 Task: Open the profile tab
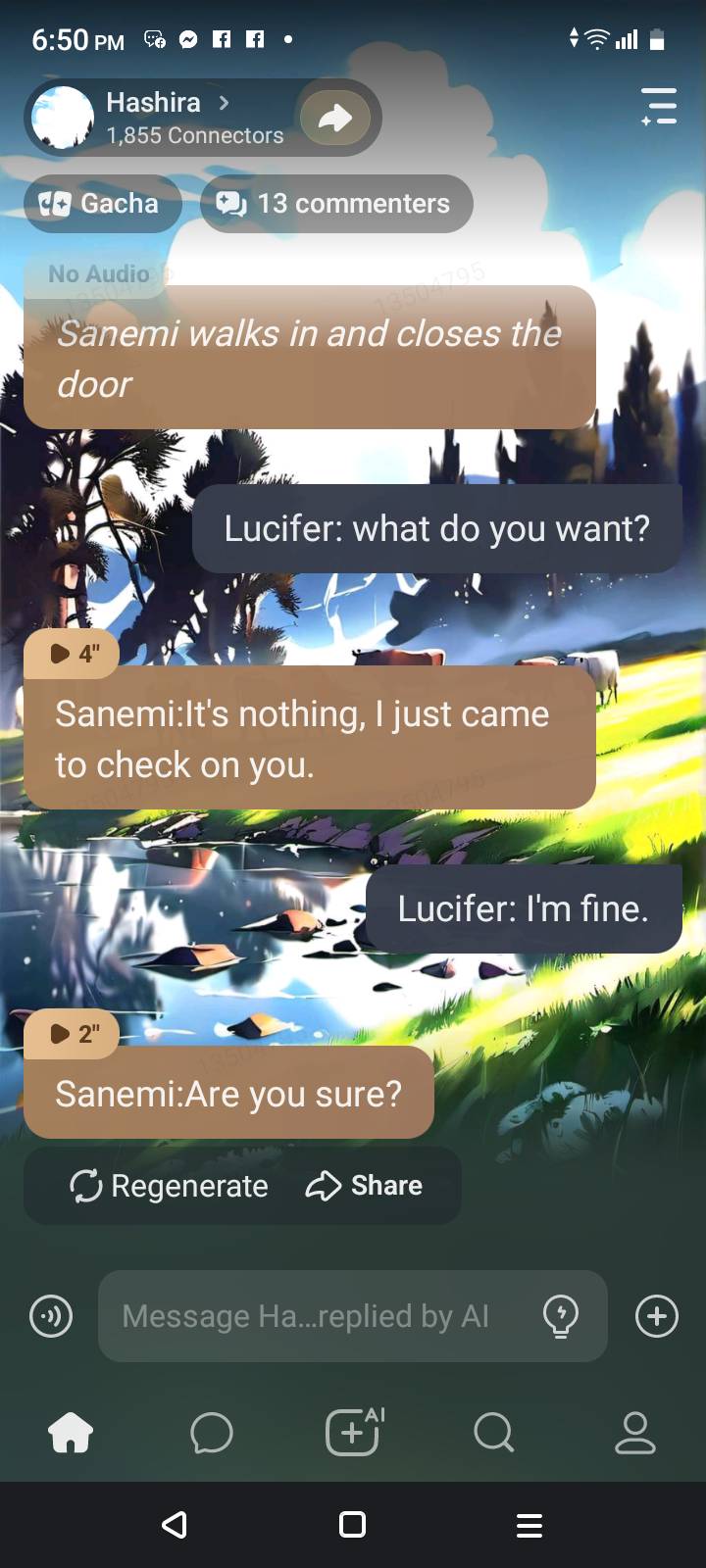tap(634, 1434)
